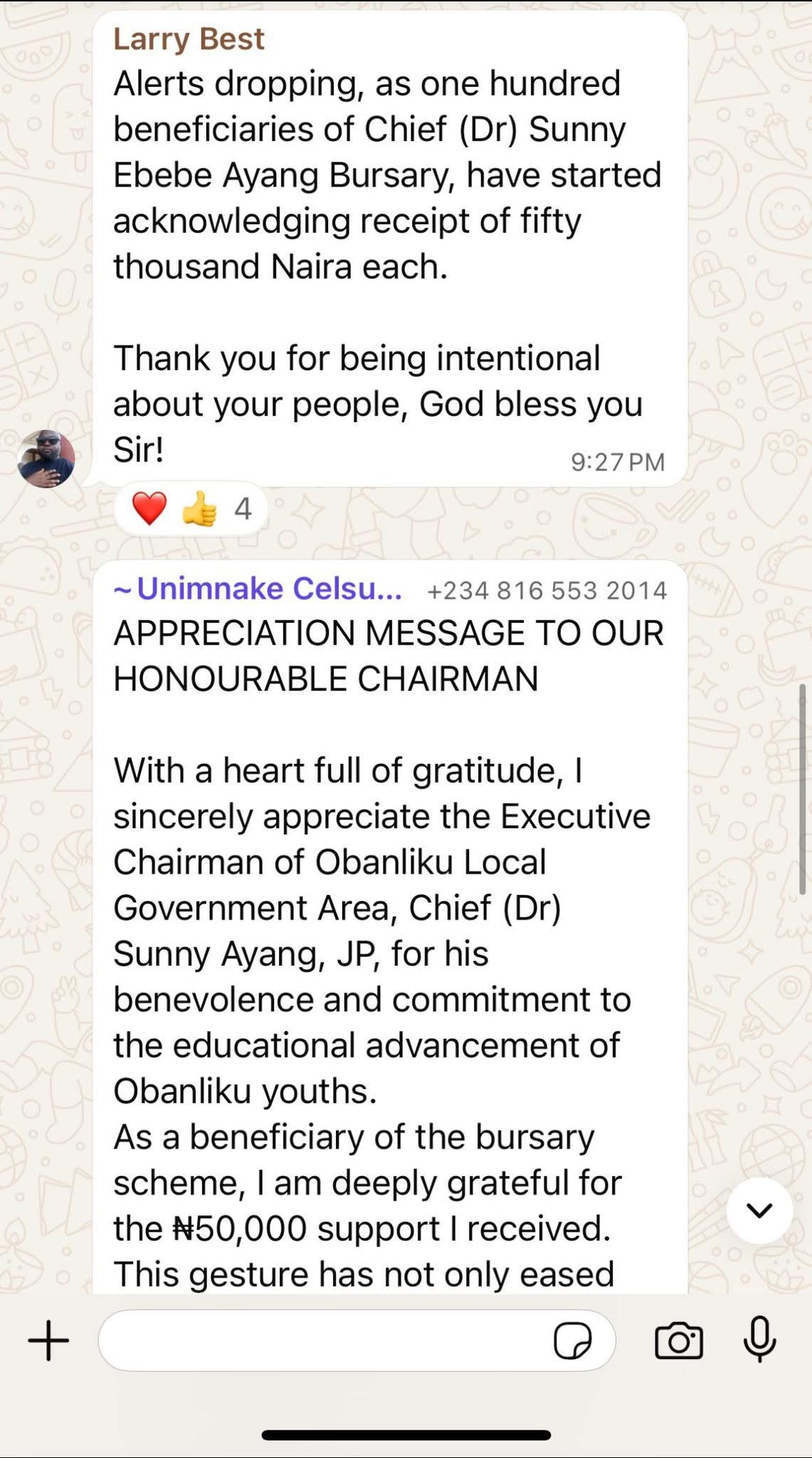Jump to the latest messages
The image size is (812, 1458).
click(759, 1210)
